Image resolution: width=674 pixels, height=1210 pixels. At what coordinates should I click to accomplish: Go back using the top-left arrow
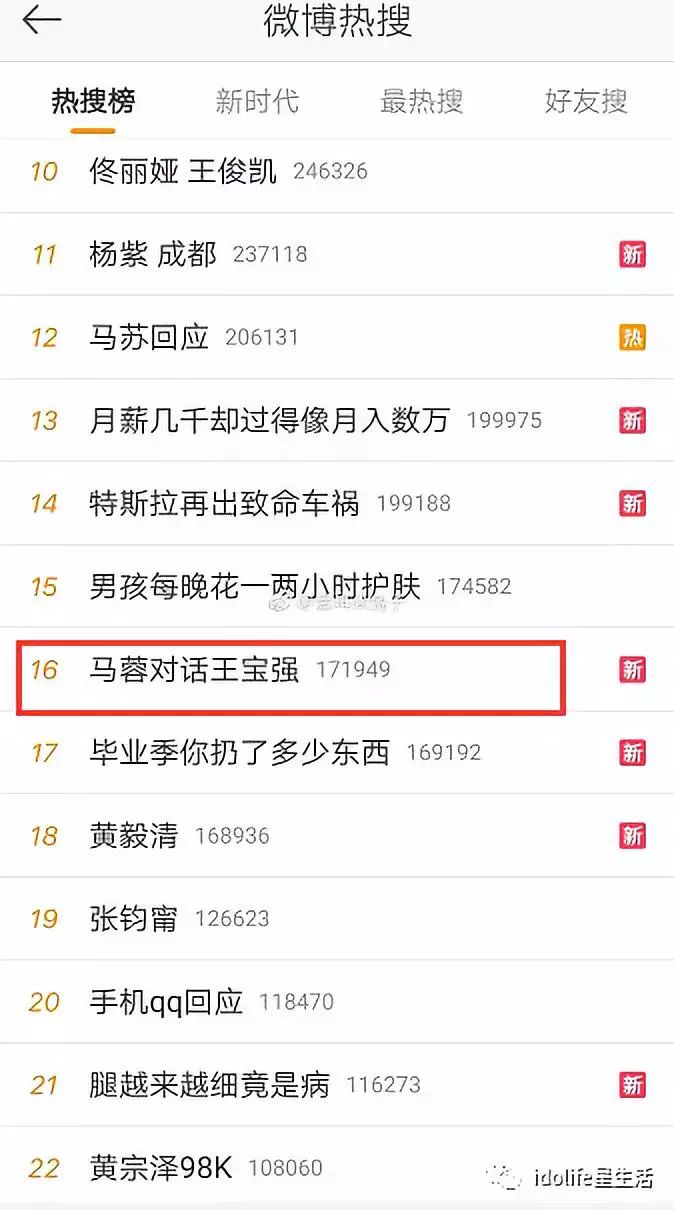tap(41, 20)
